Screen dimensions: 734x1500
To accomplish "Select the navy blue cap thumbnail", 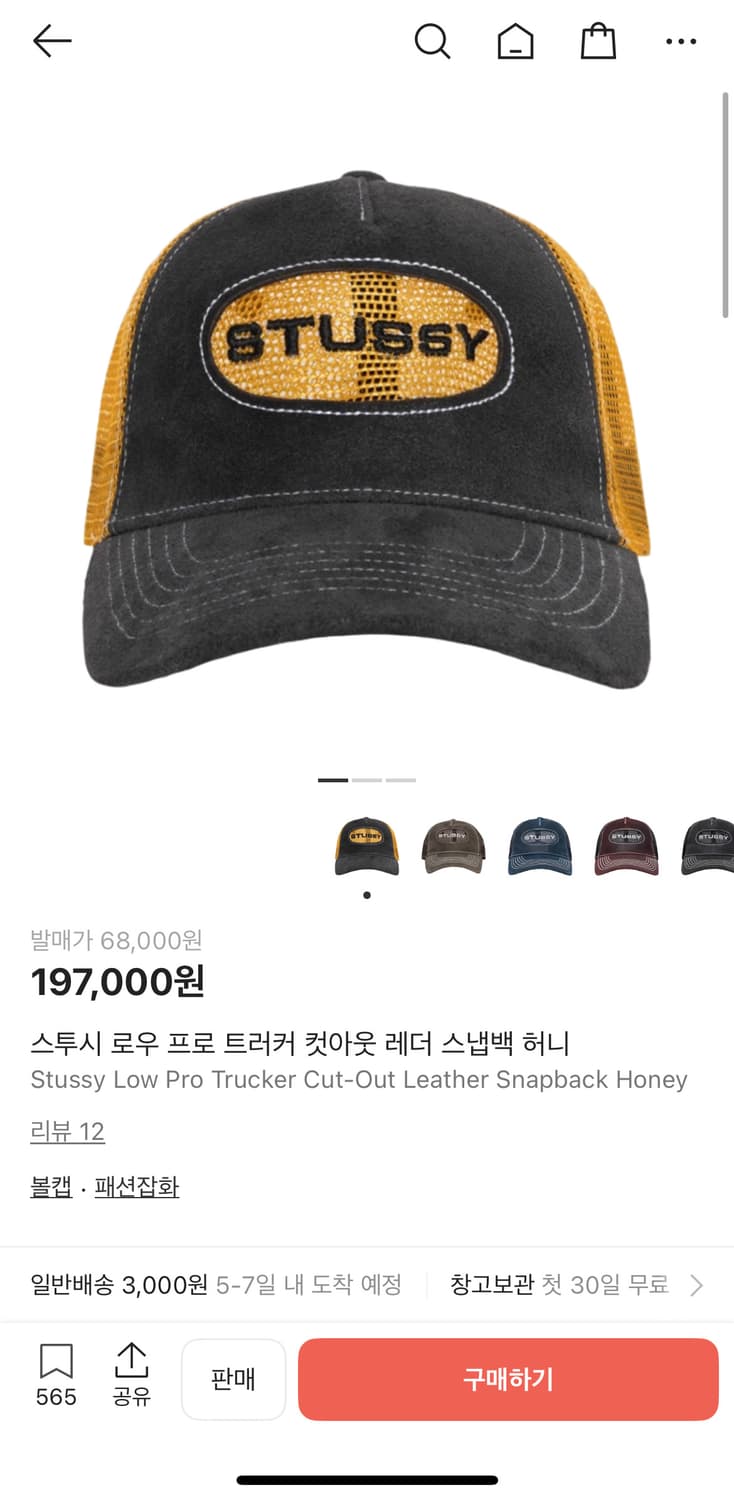I will 539,845.
